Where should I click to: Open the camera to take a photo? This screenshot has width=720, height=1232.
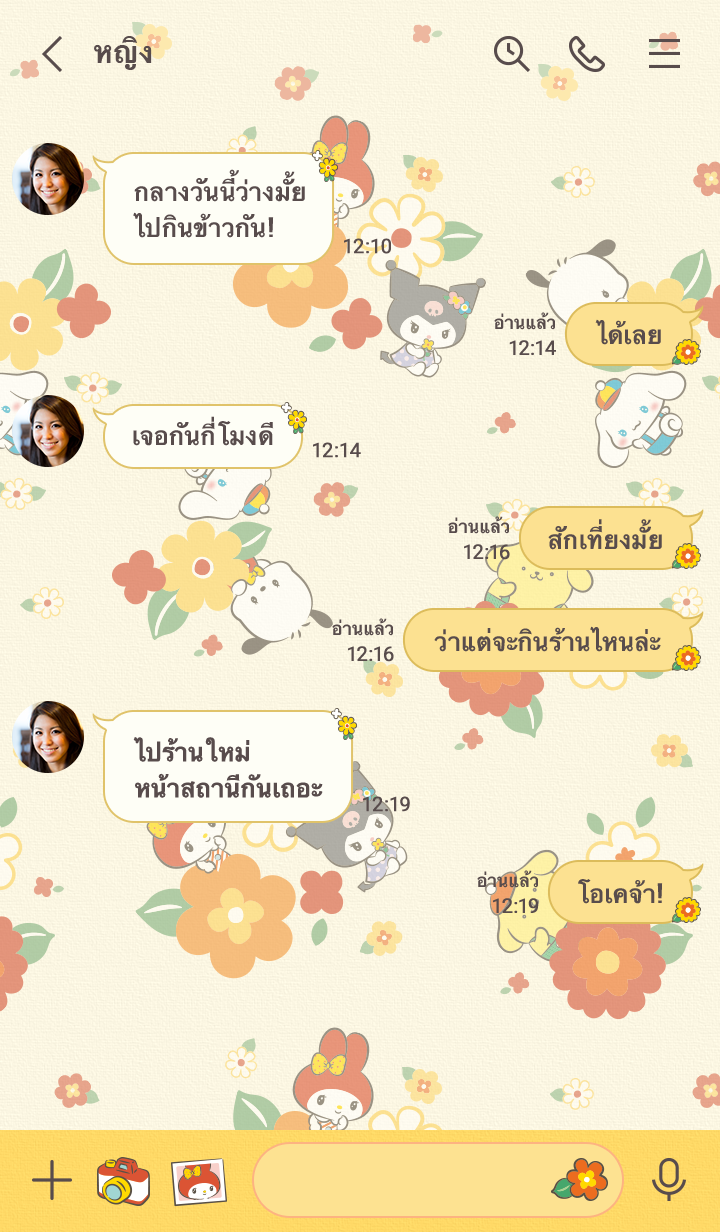(123, 1181)
